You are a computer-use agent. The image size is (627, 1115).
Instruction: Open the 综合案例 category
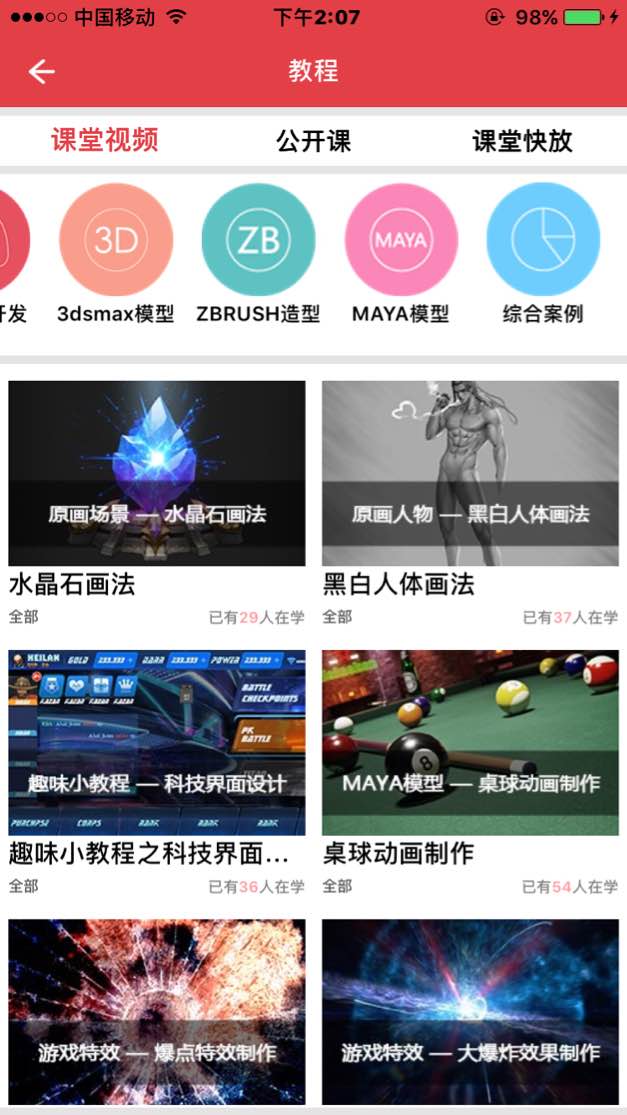(x=543, y=240)
